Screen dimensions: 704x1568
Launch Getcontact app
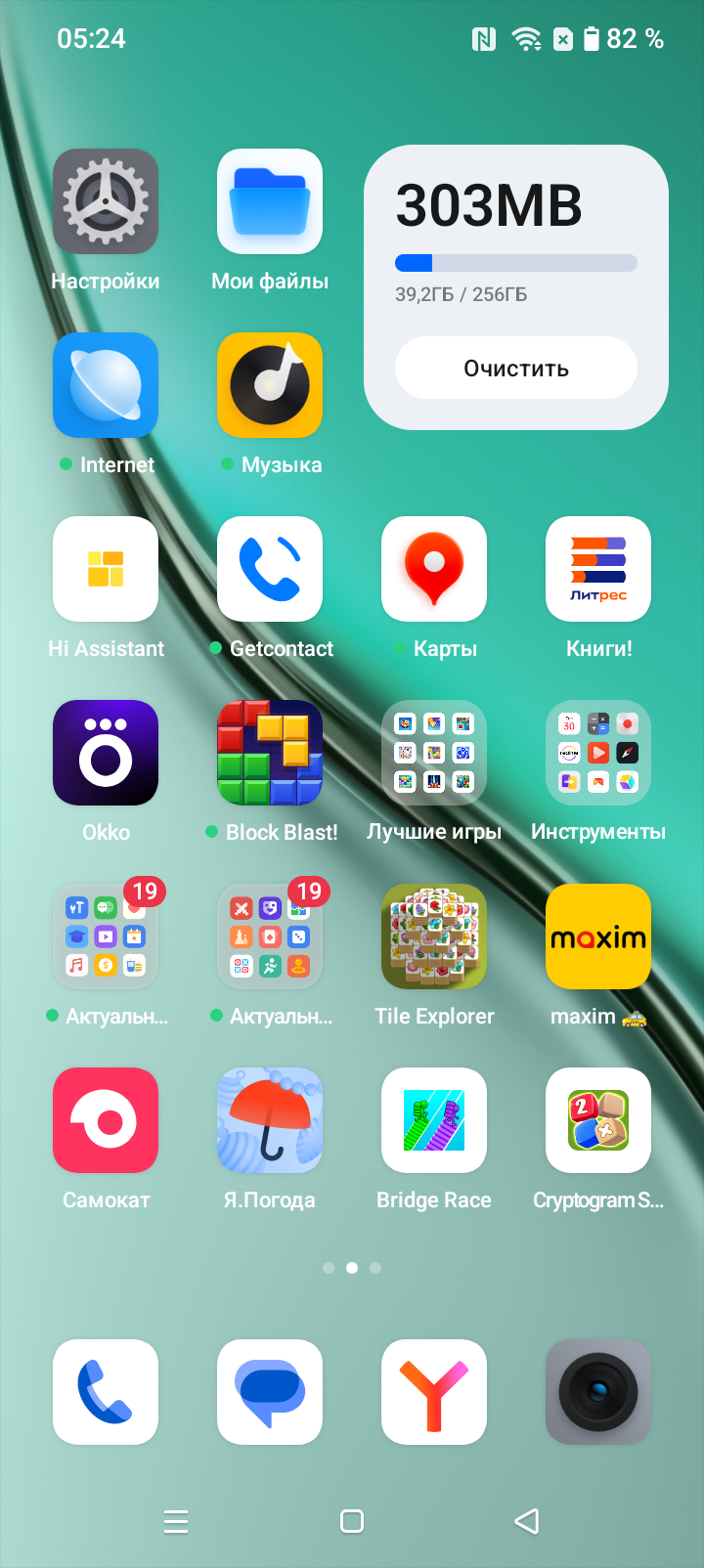270,569
